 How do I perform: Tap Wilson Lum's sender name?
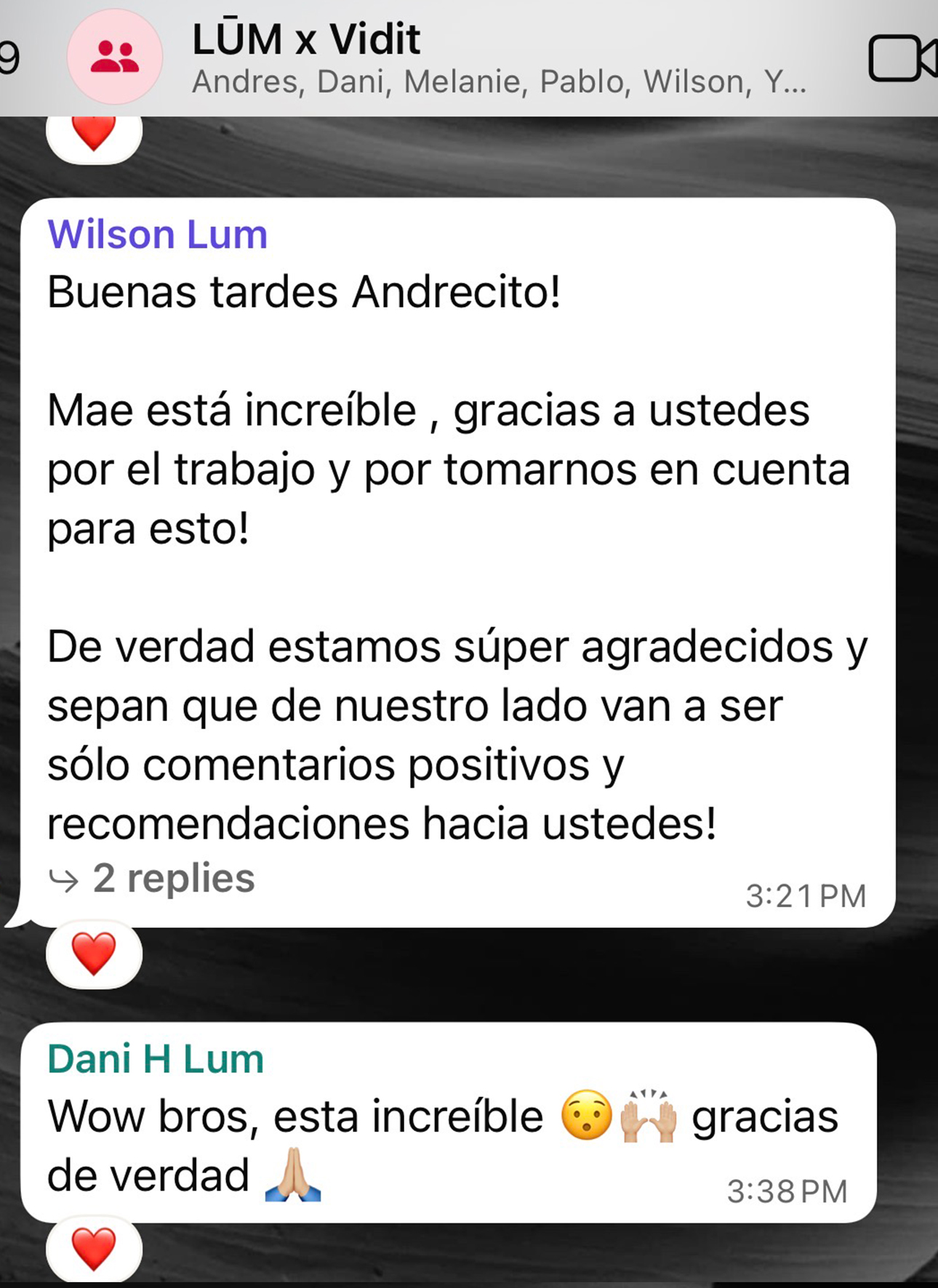click(157, 234)
